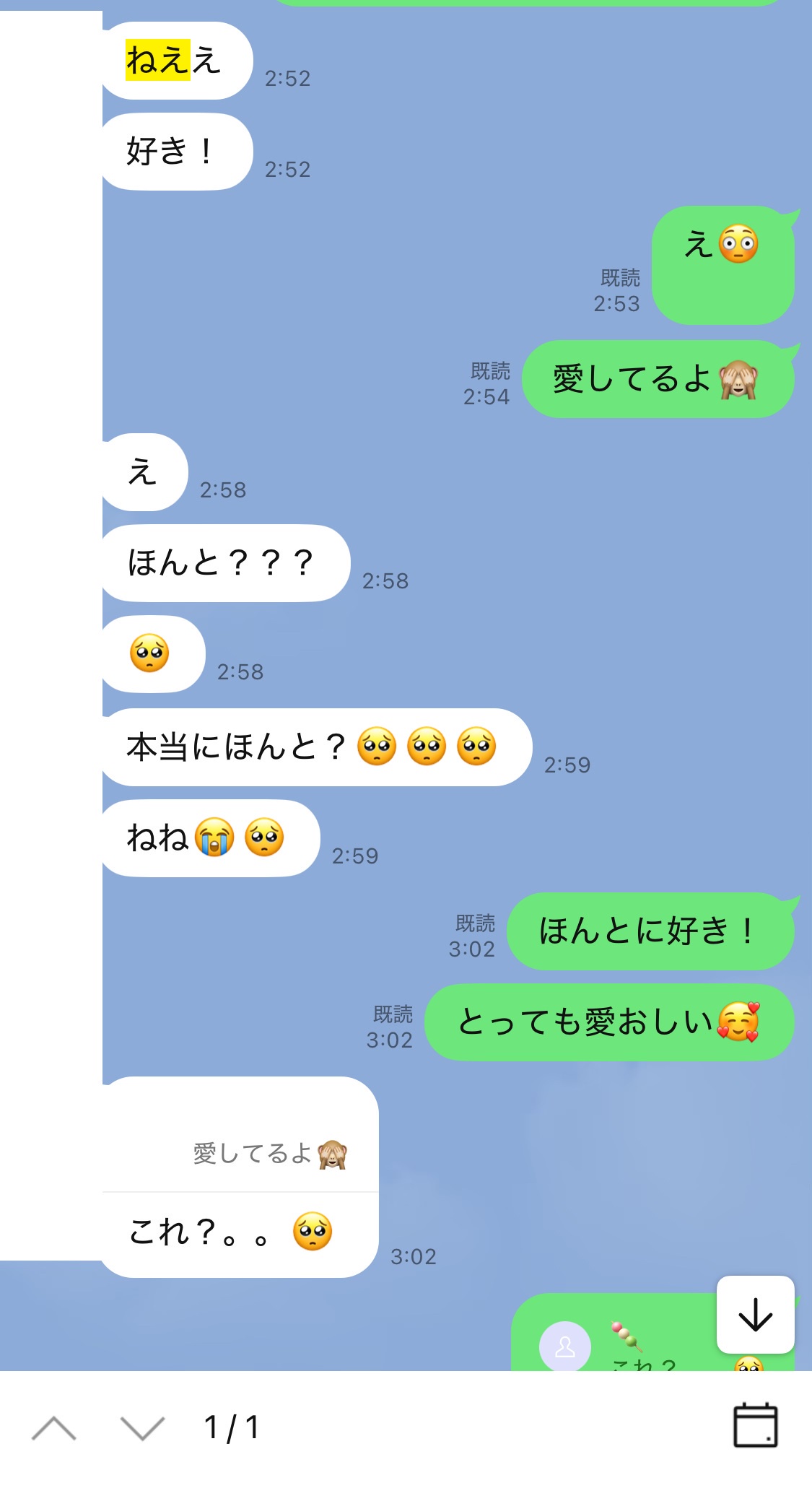Go to previous search result
The image size is (812, 1501).
[x=54, y=1427]
